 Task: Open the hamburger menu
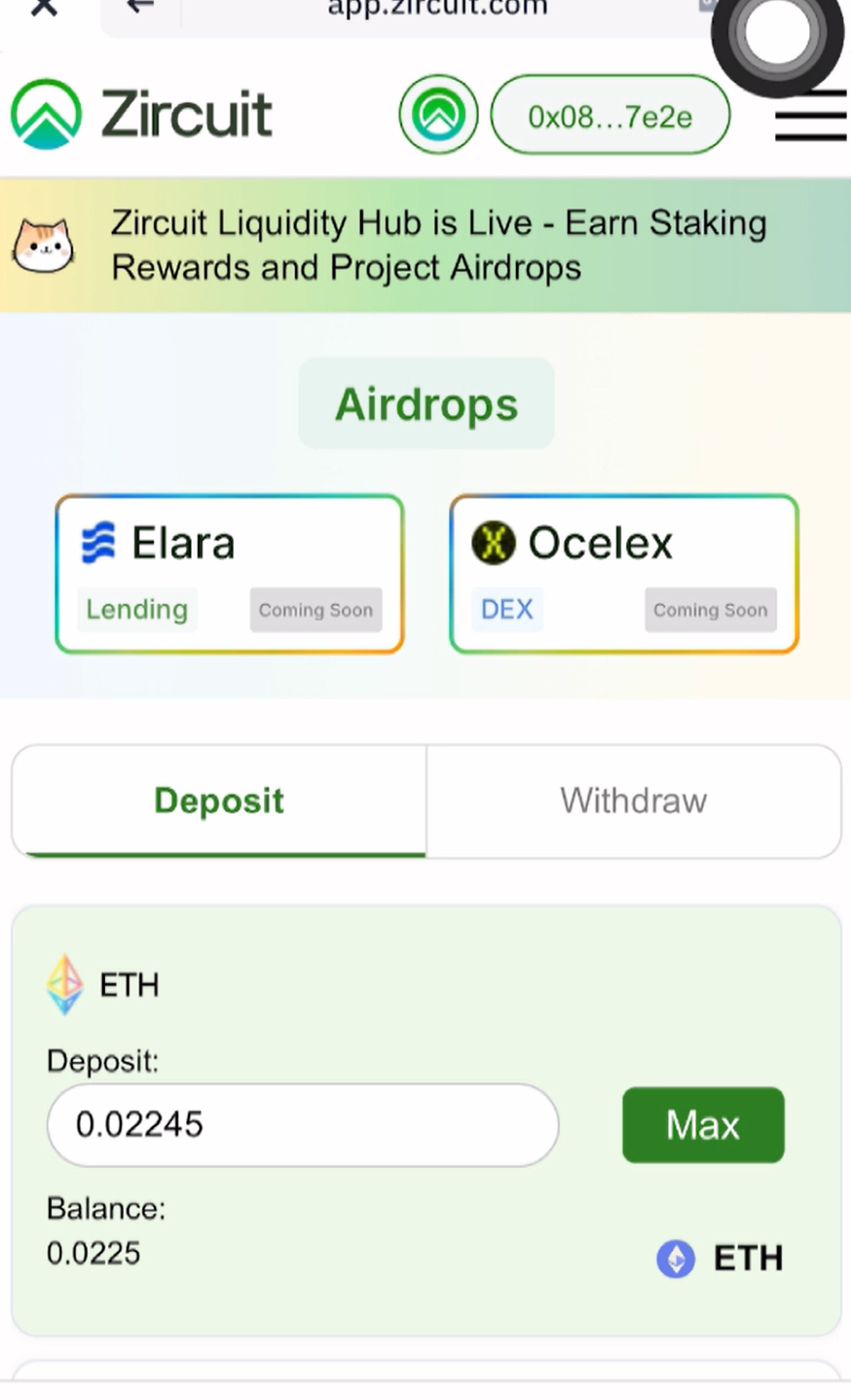809,118
